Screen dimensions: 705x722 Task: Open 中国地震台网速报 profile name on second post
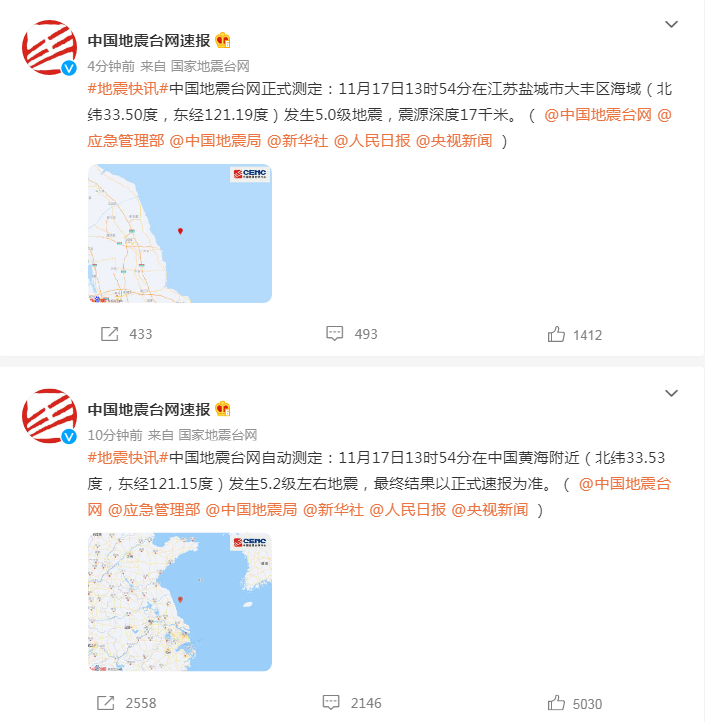coord(148,409)
